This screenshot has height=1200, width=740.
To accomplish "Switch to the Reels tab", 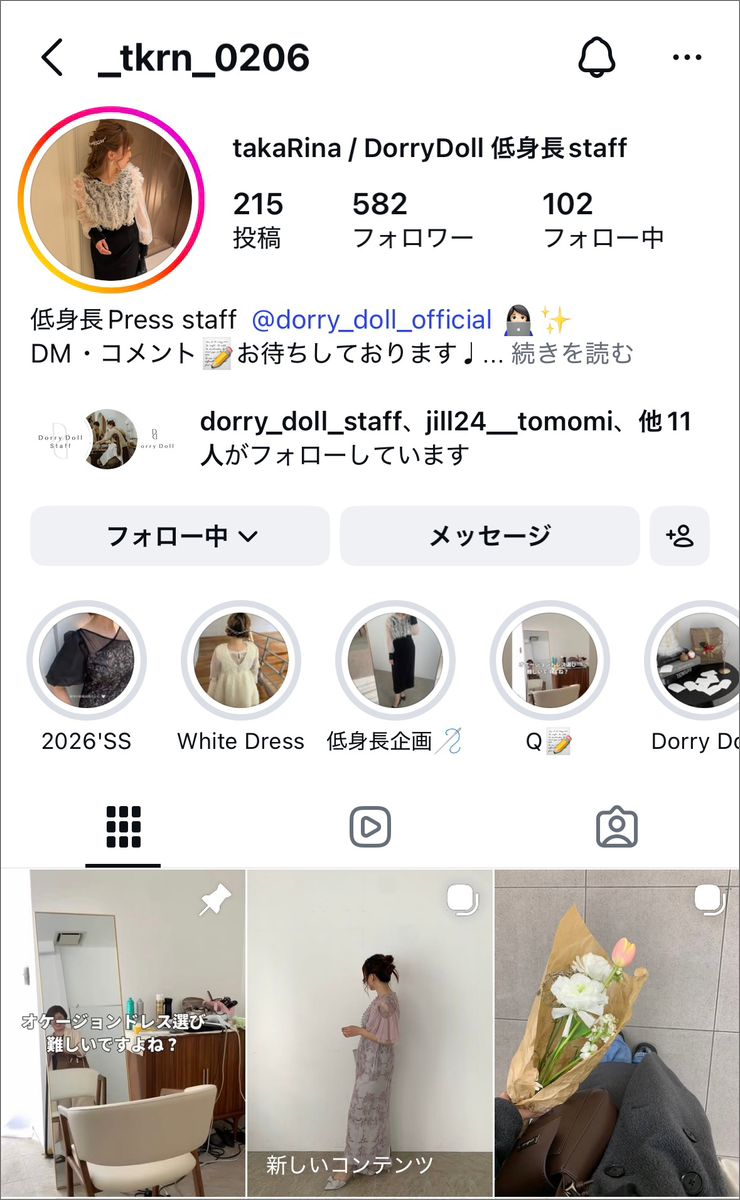I will [x=370, y=827].
